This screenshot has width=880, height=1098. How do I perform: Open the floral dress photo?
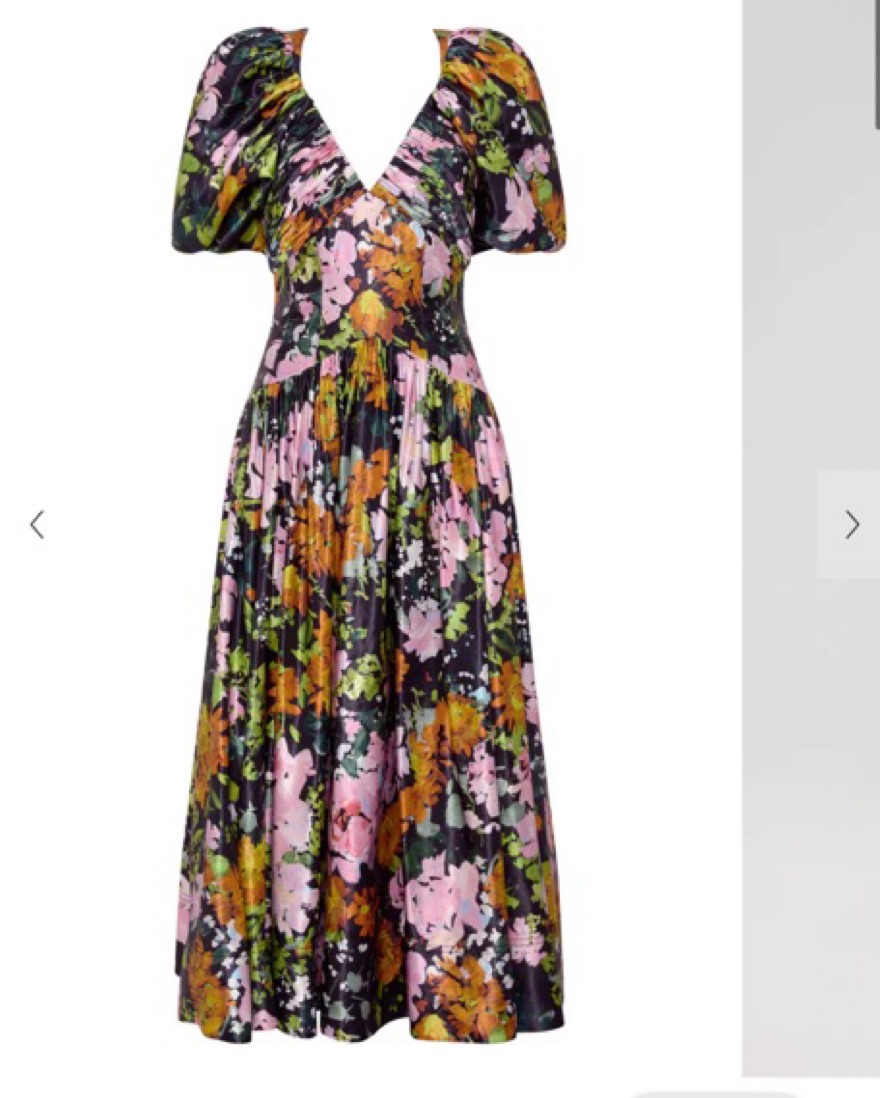(370, 540)
